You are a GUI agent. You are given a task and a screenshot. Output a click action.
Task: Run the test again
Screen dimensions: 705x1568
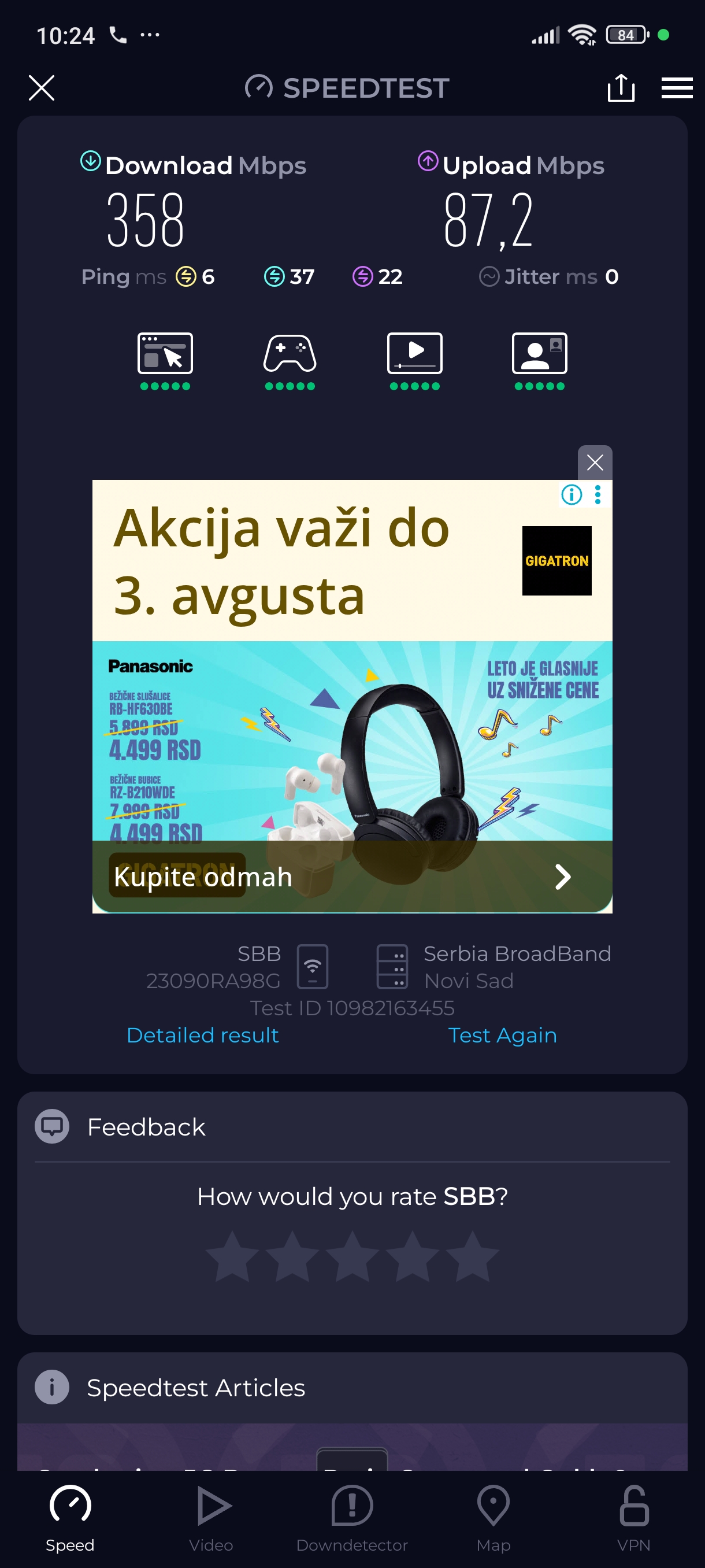502,1035
